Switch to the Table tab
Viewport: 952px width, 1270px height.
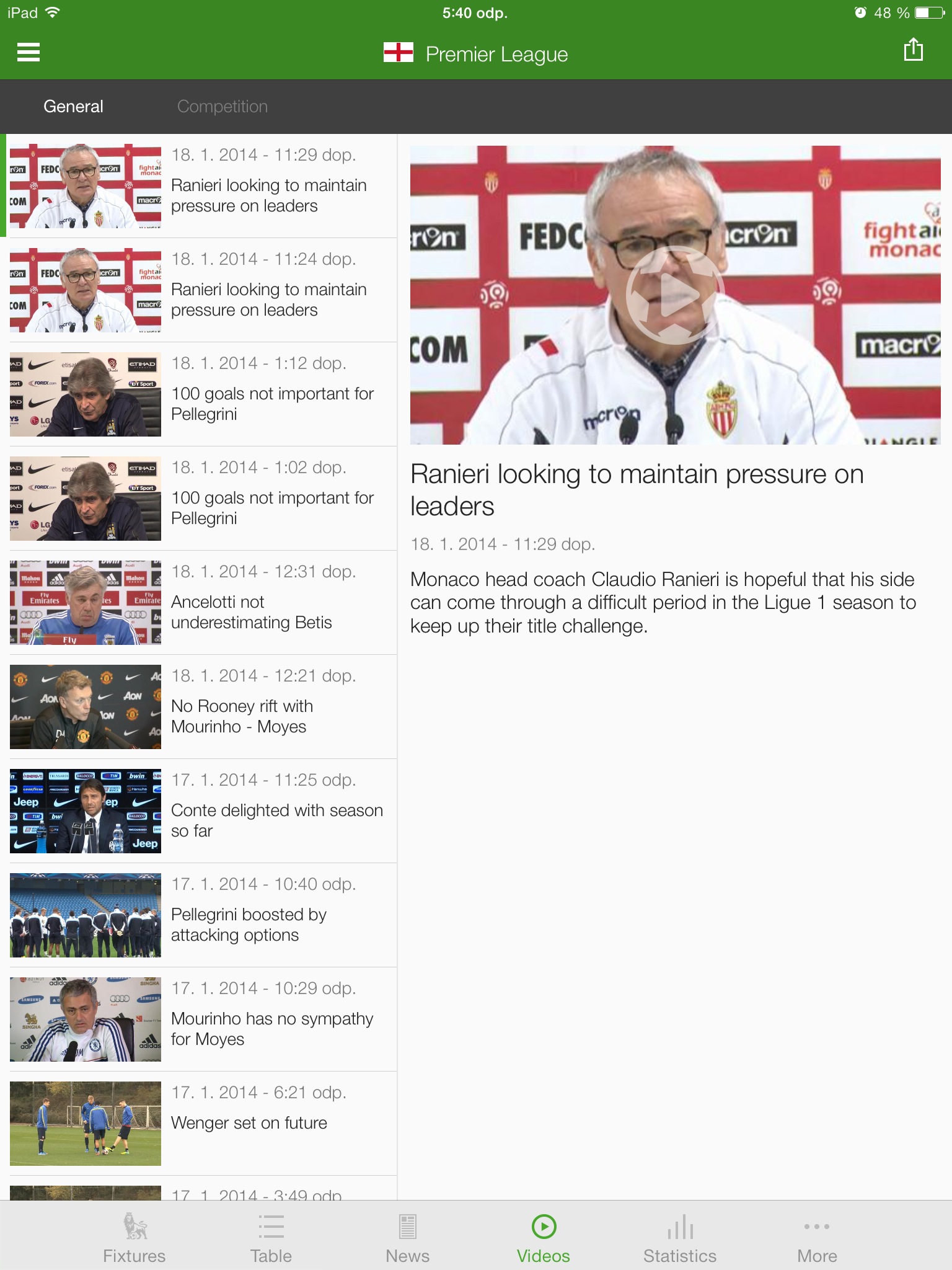(271, 1238)
